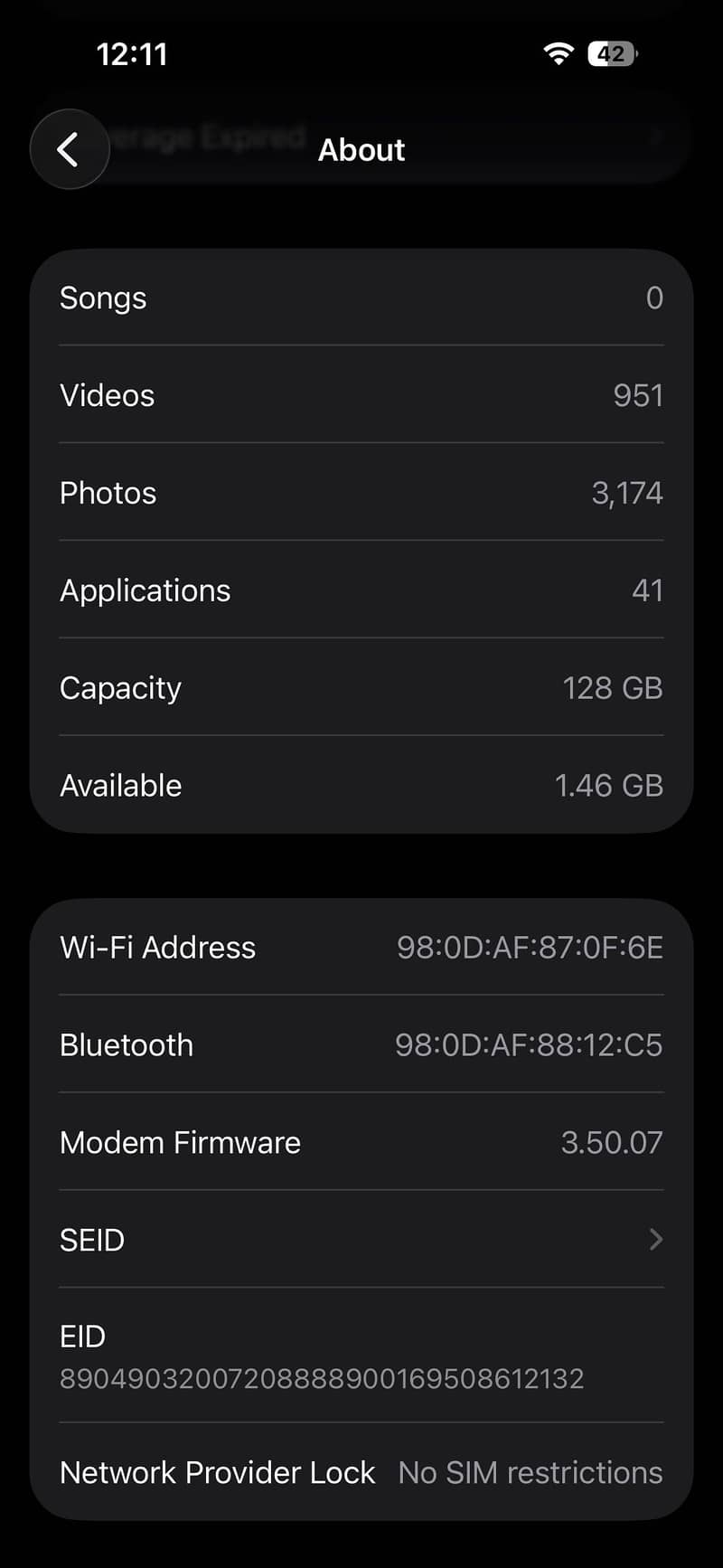The width and height of the screenshot is (723, 1568).
Task: Tap the About title in the header
Action: click(361, 149)
